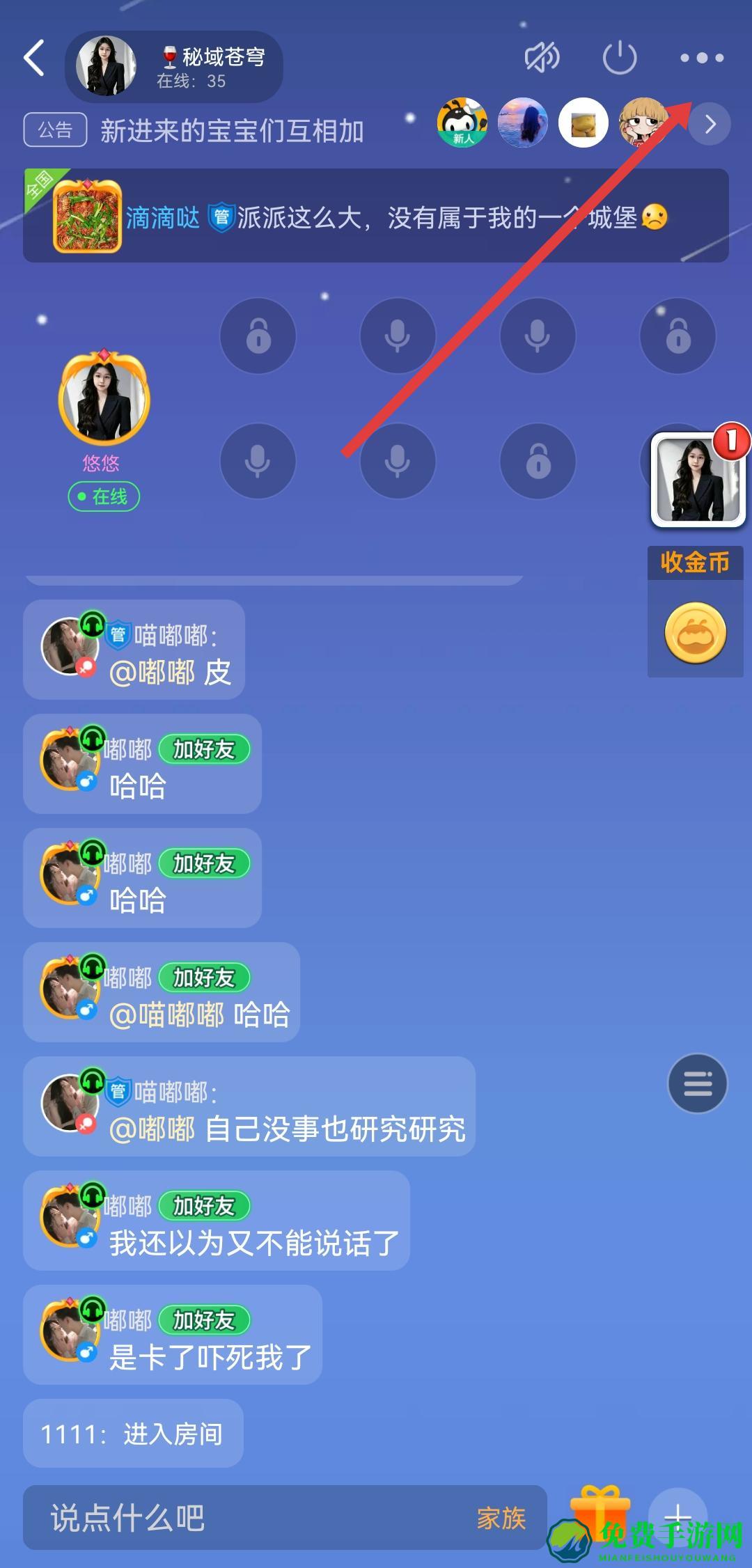
Task: Open the floating avatar with red badge
Action: pyautogui.click(x=698, y=480)
